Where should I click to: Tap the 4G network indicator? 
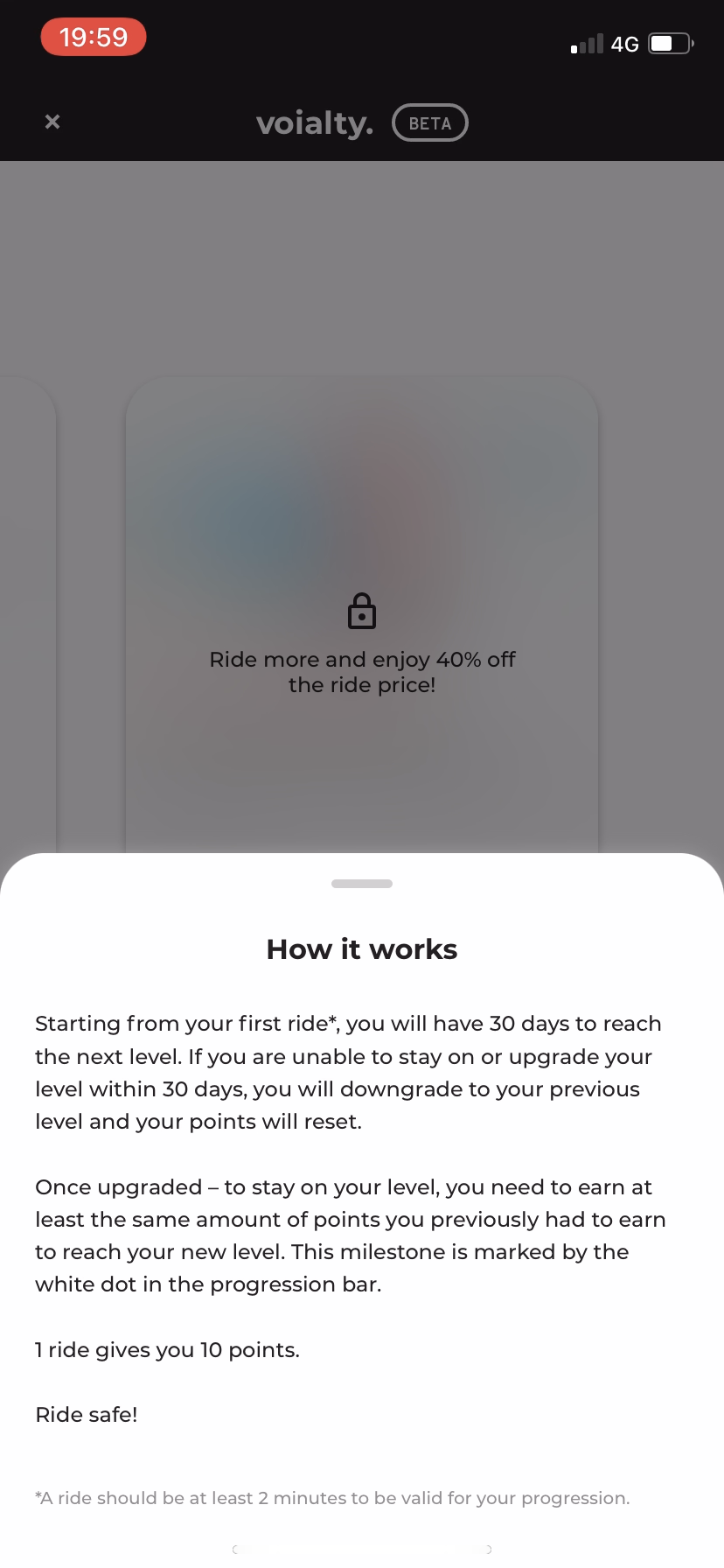point(625,43)
